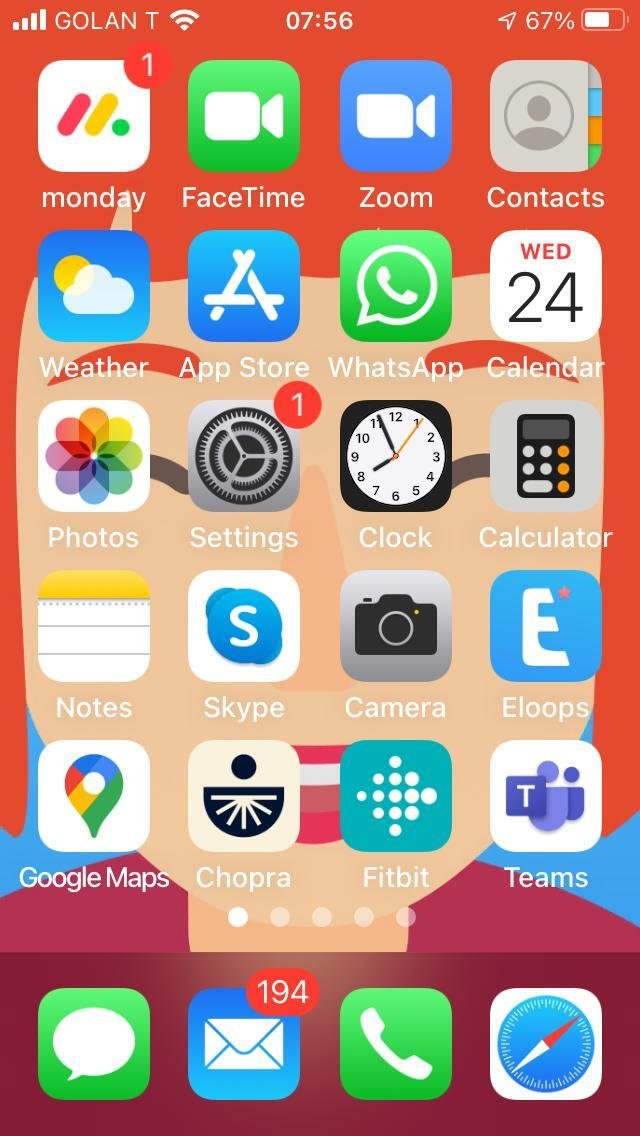640x1136 pixels.
Task: Open the Contacts app
Action: 546,116
